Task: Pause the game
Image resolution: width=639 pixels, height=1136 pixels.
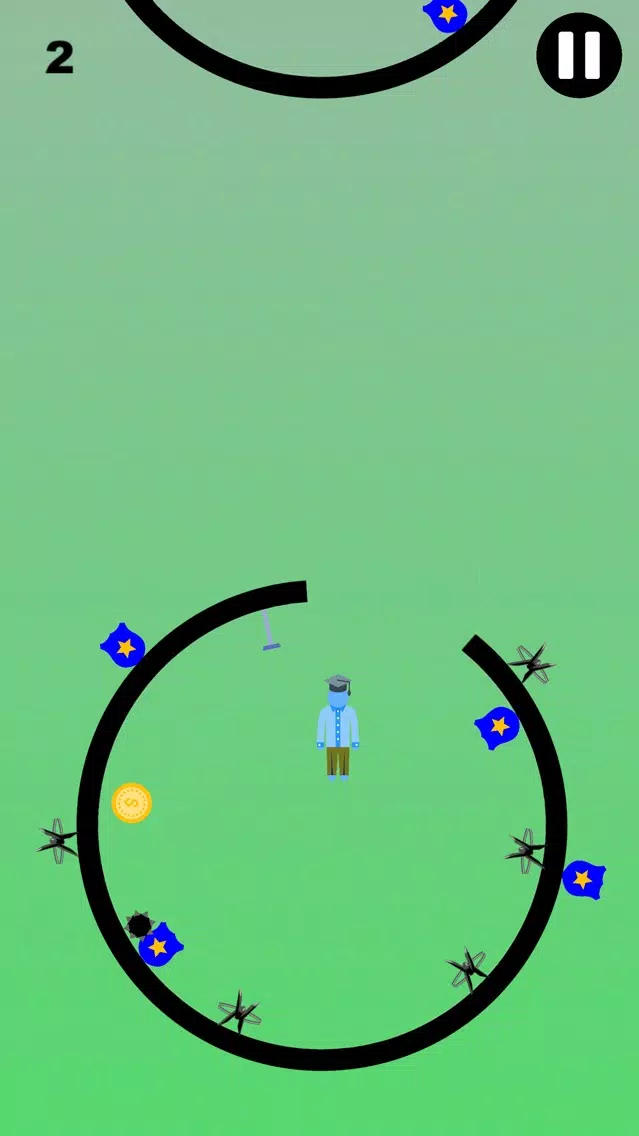Action: (x=579, y=55)
